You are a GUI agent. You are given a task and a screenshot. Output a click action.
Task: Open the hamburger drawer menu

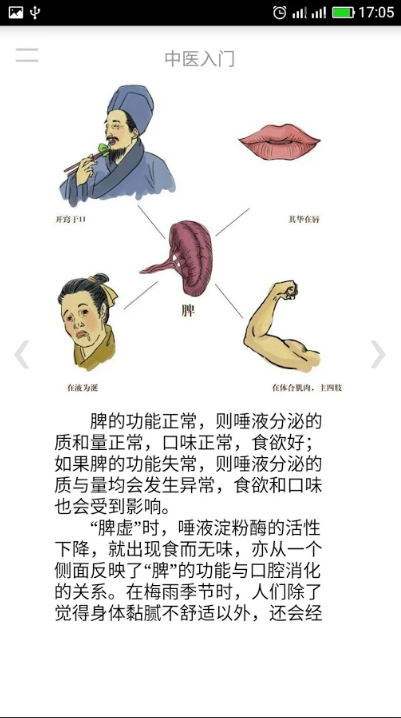tap(27, 55)
